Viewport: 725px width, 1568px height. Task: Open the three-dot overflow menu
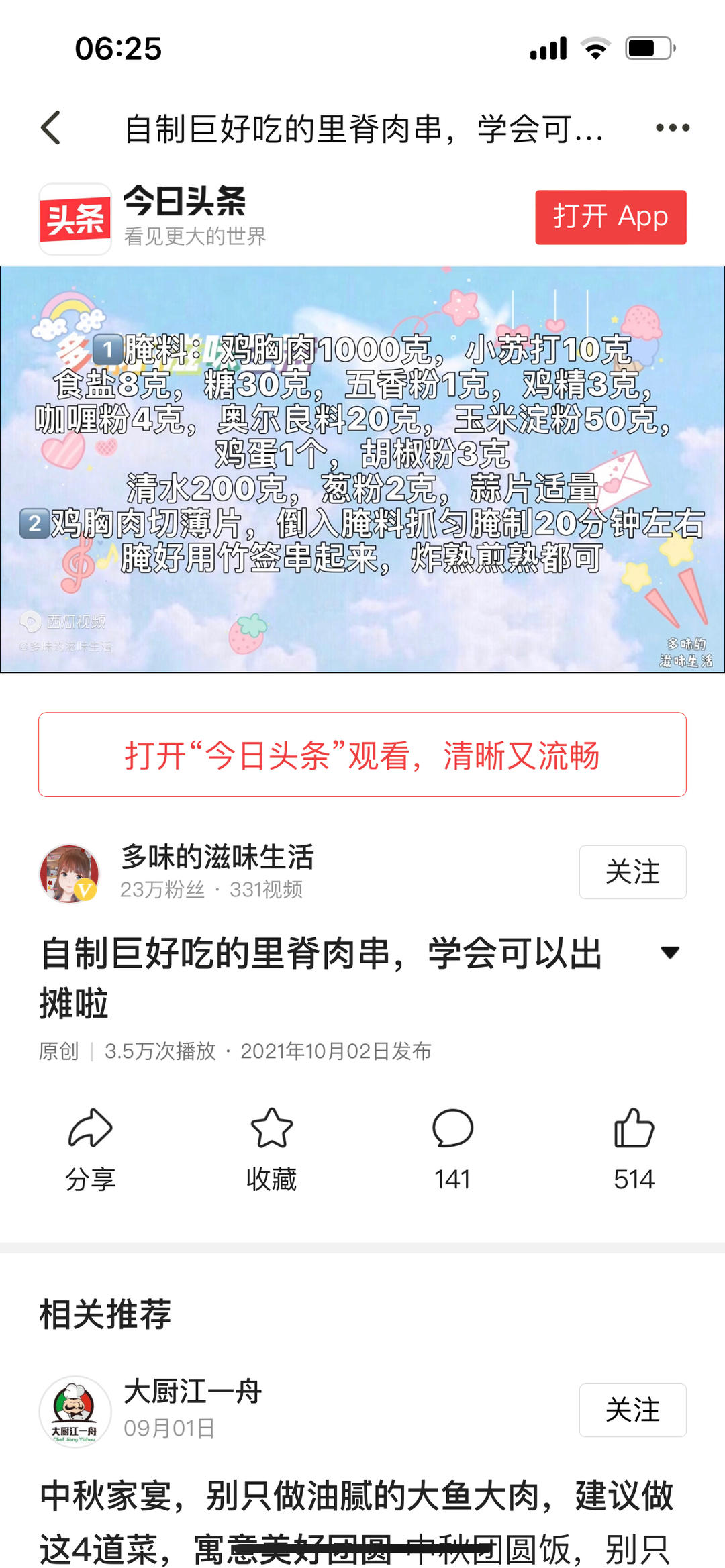[x=672, y=127]
